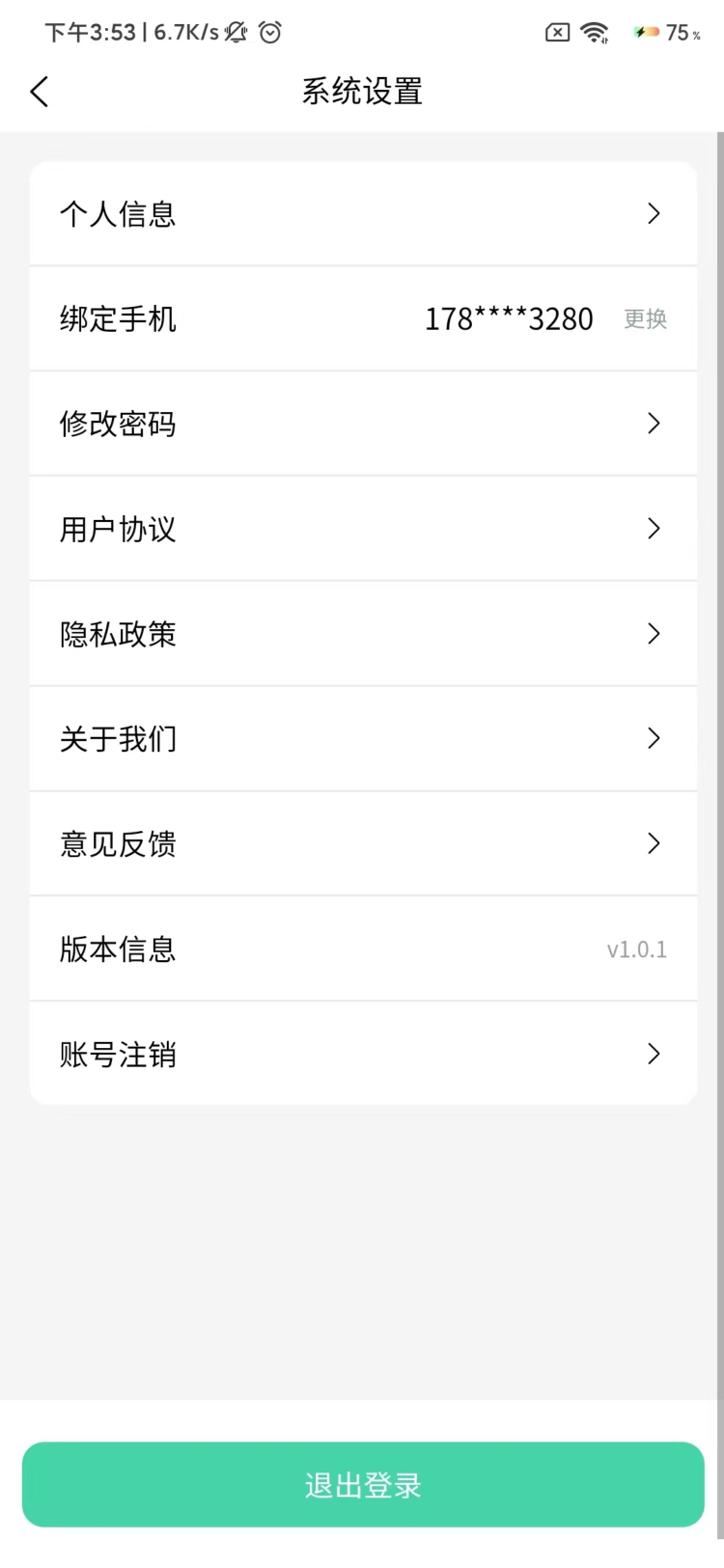Select the 绑定手机 row

tap(362, 318)
